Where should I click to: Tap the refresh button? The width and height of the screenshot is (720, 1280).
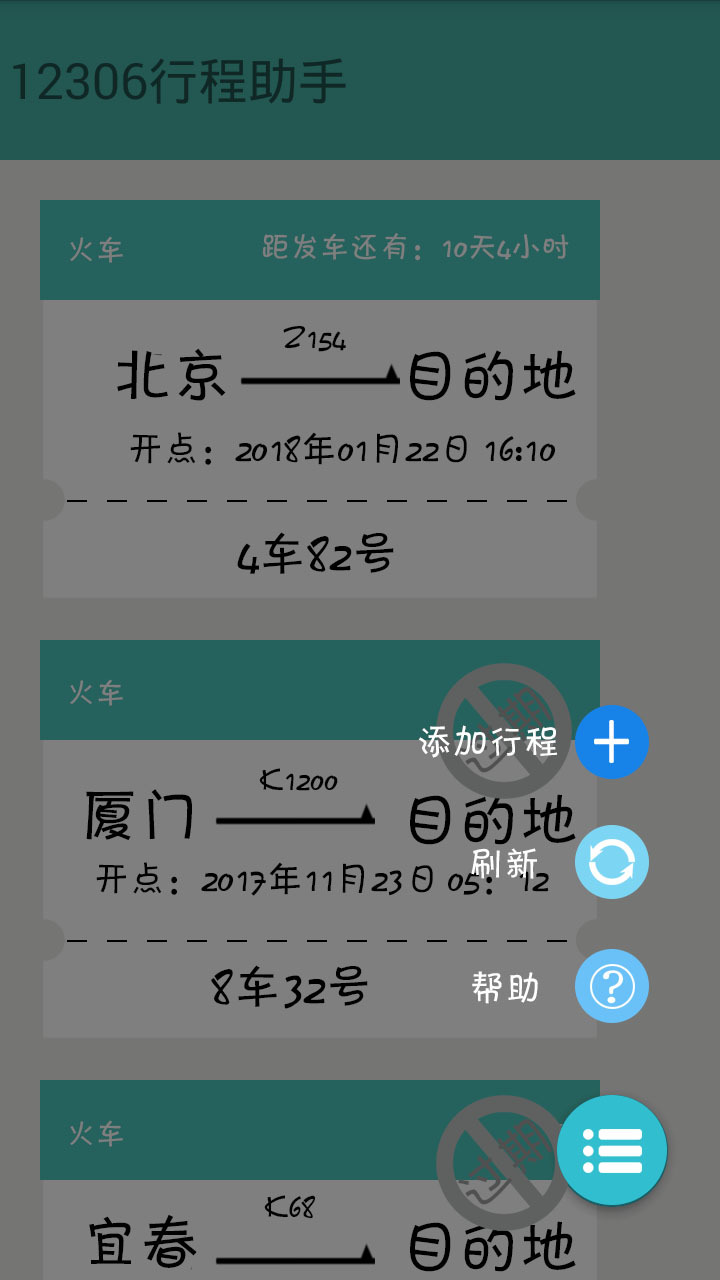[x=612, y=862]
